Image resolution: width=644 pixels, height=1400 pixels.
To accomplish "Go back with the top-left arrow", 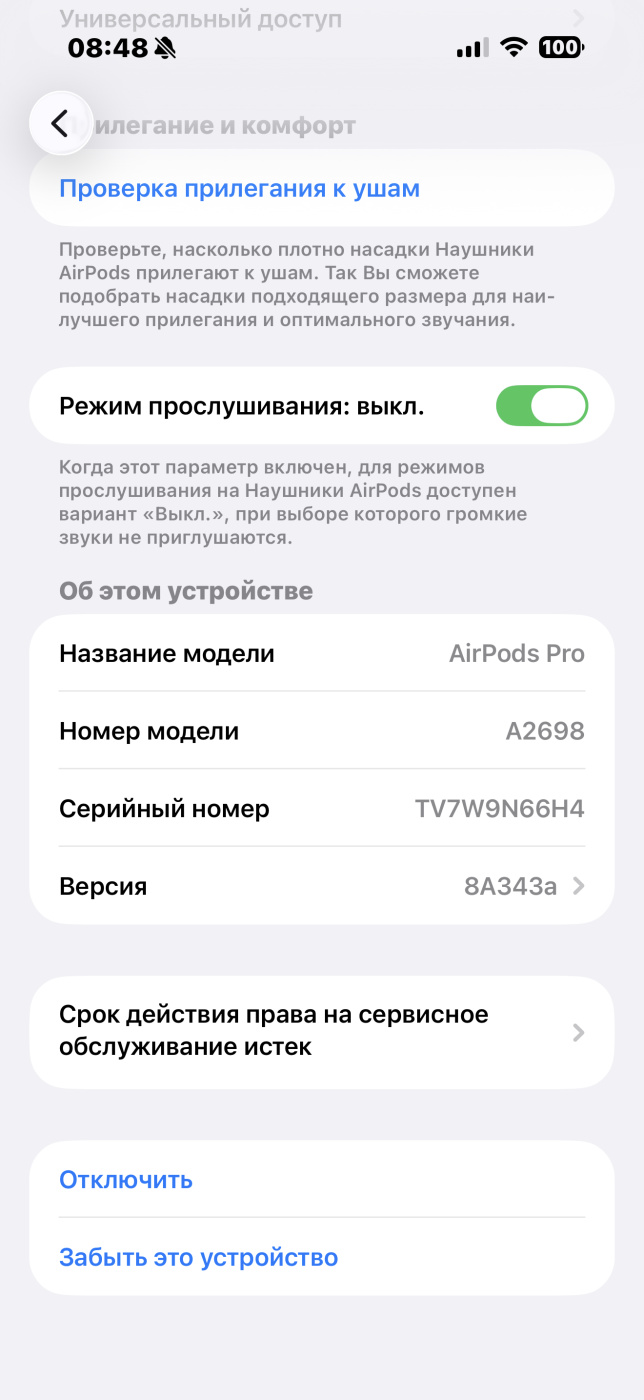I will point(60,123).
